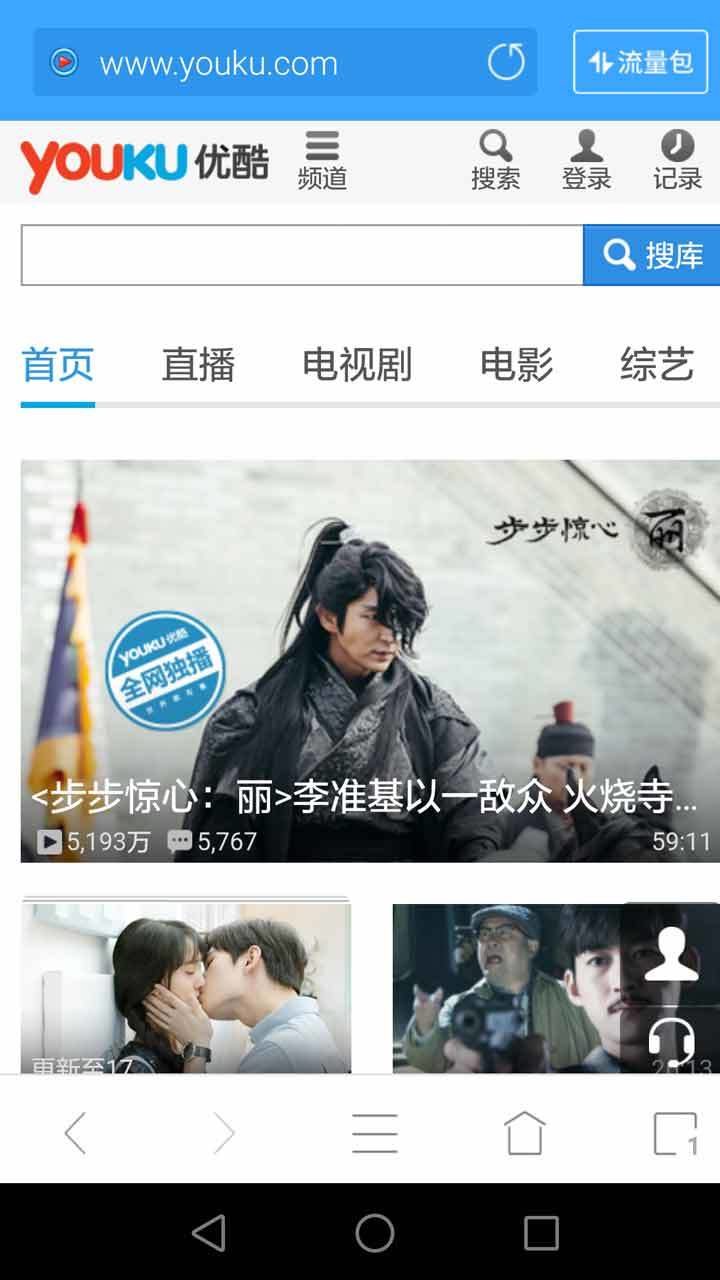Switch to the 直播 tab
Image resolution: width=720 pixels, height=1280 pixels.
tap(198, 365)
